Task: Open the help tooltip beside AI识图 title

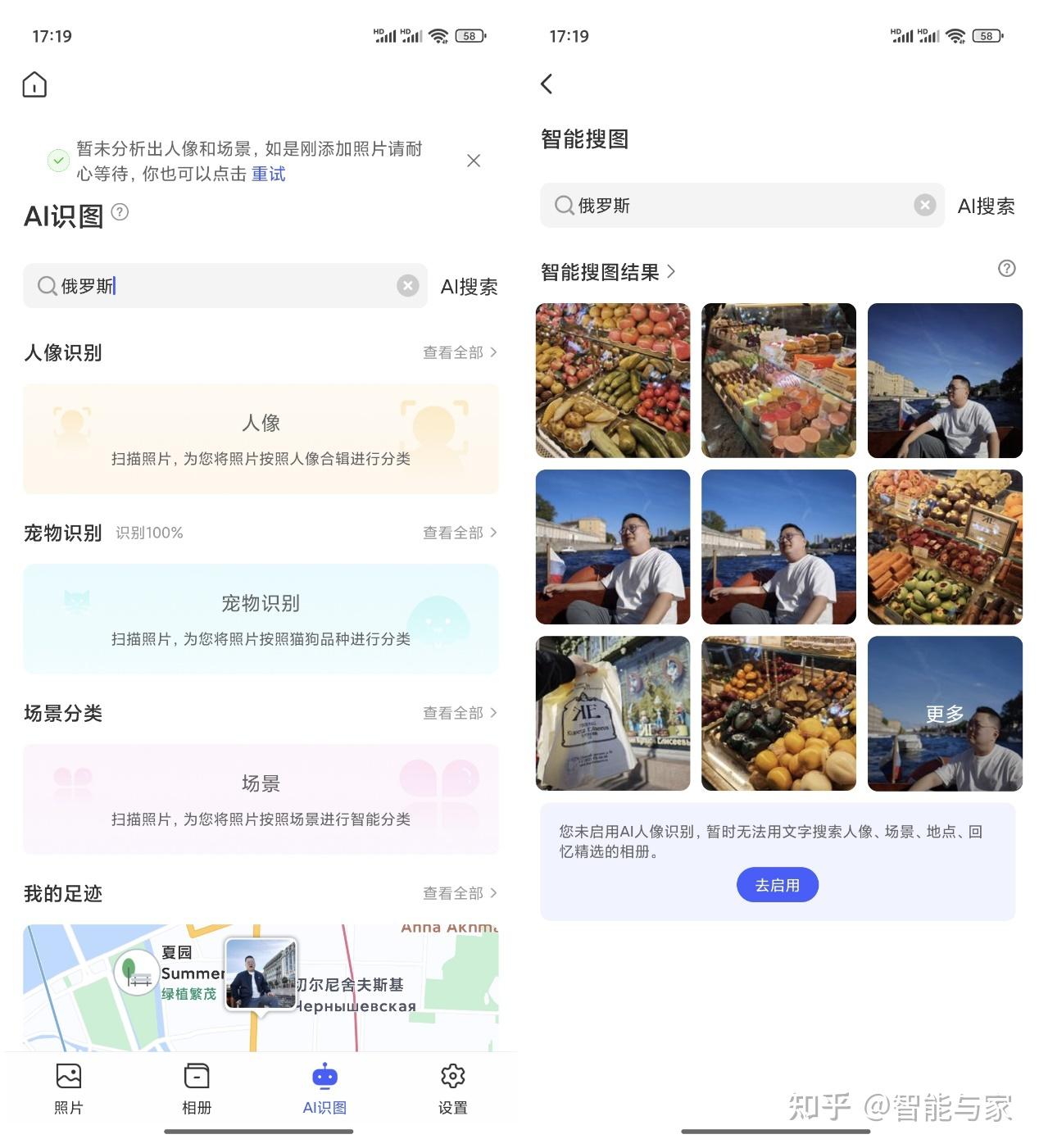Action: coord(120,212)
